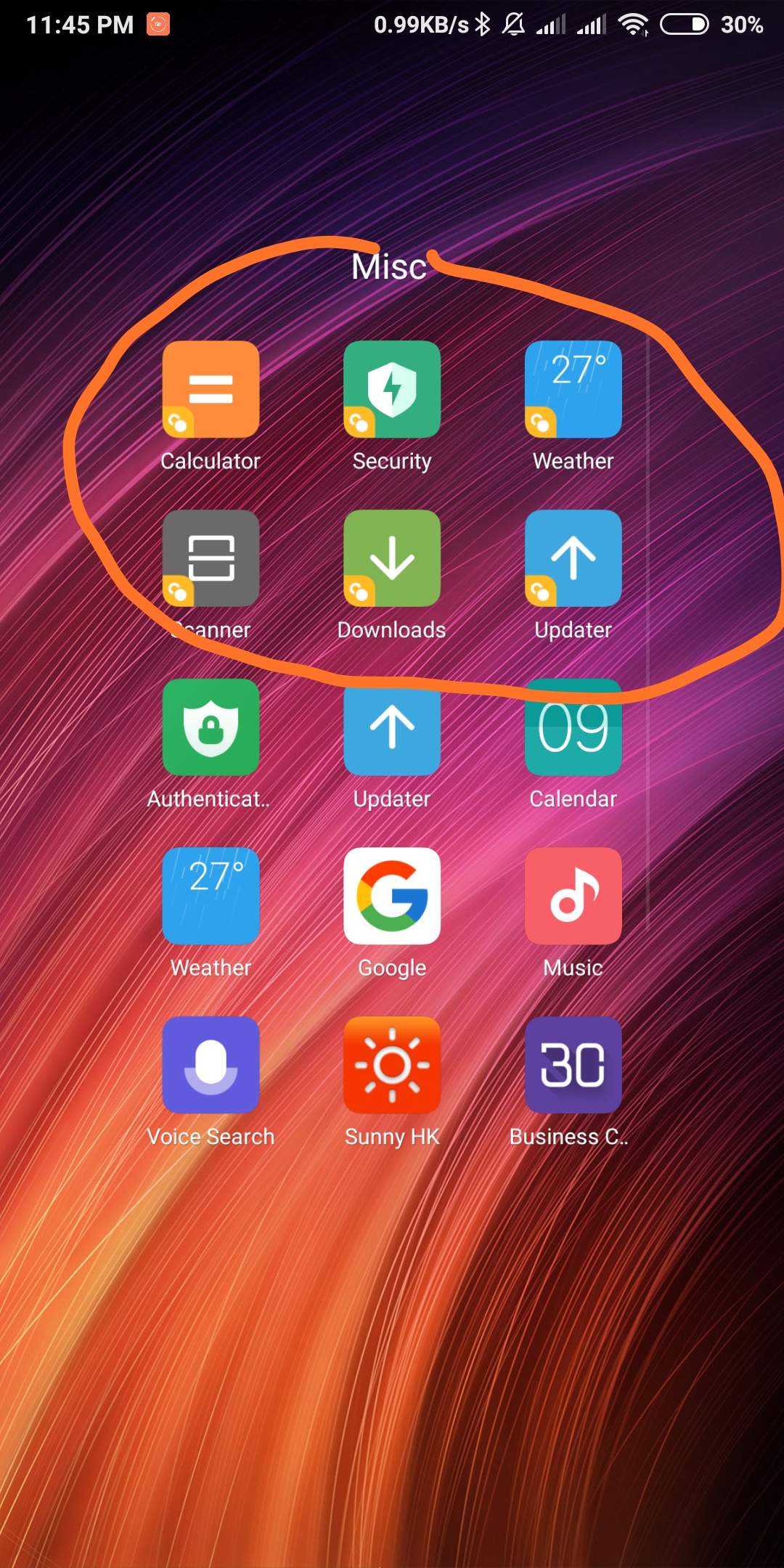The width and height of the screenshot is (784, 1568).
Task: Open the Business Calendar app
Action: [573, 1065]
